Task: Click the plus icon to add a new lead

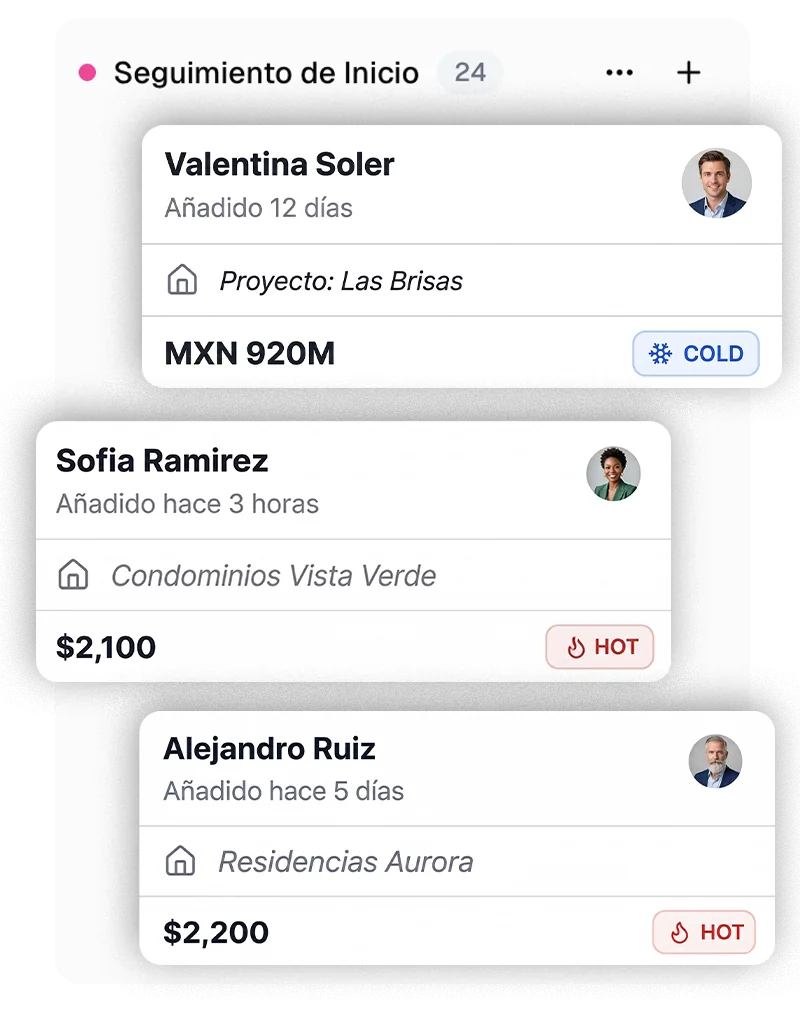Action: 688,72
